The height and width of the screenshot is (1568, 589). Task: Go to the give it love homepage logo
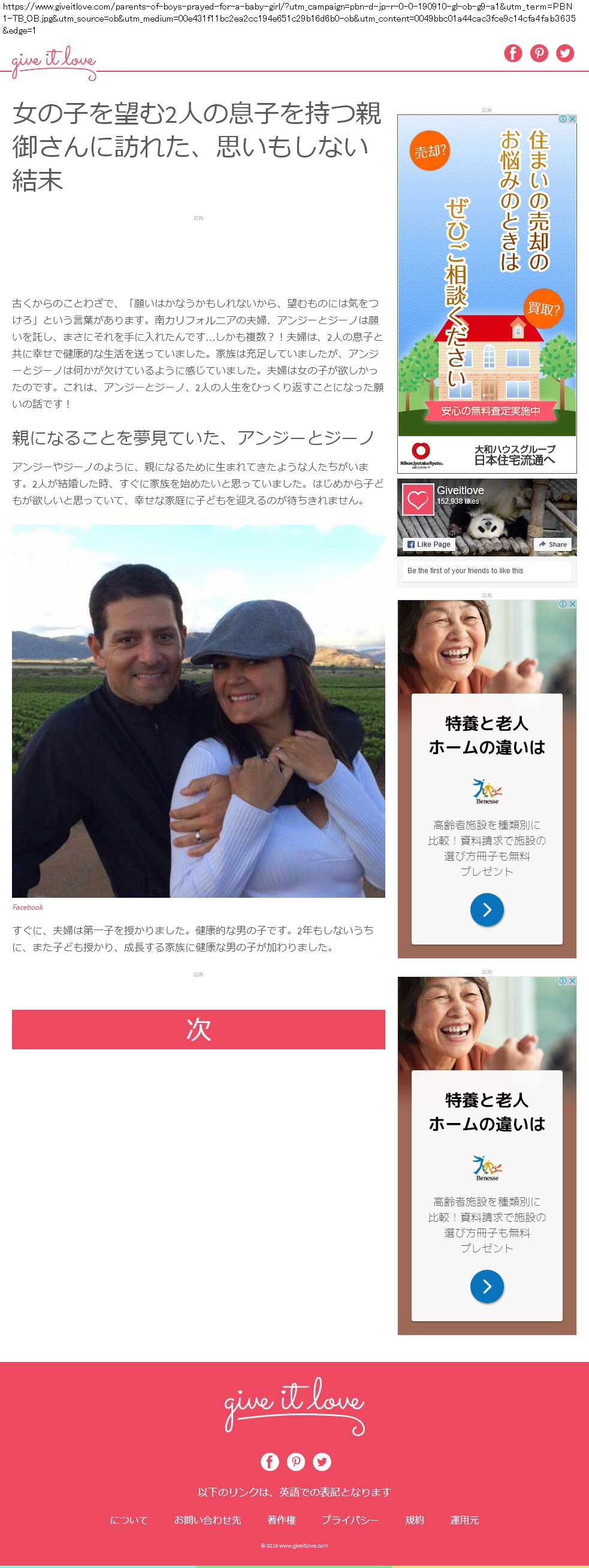[53, 62]
